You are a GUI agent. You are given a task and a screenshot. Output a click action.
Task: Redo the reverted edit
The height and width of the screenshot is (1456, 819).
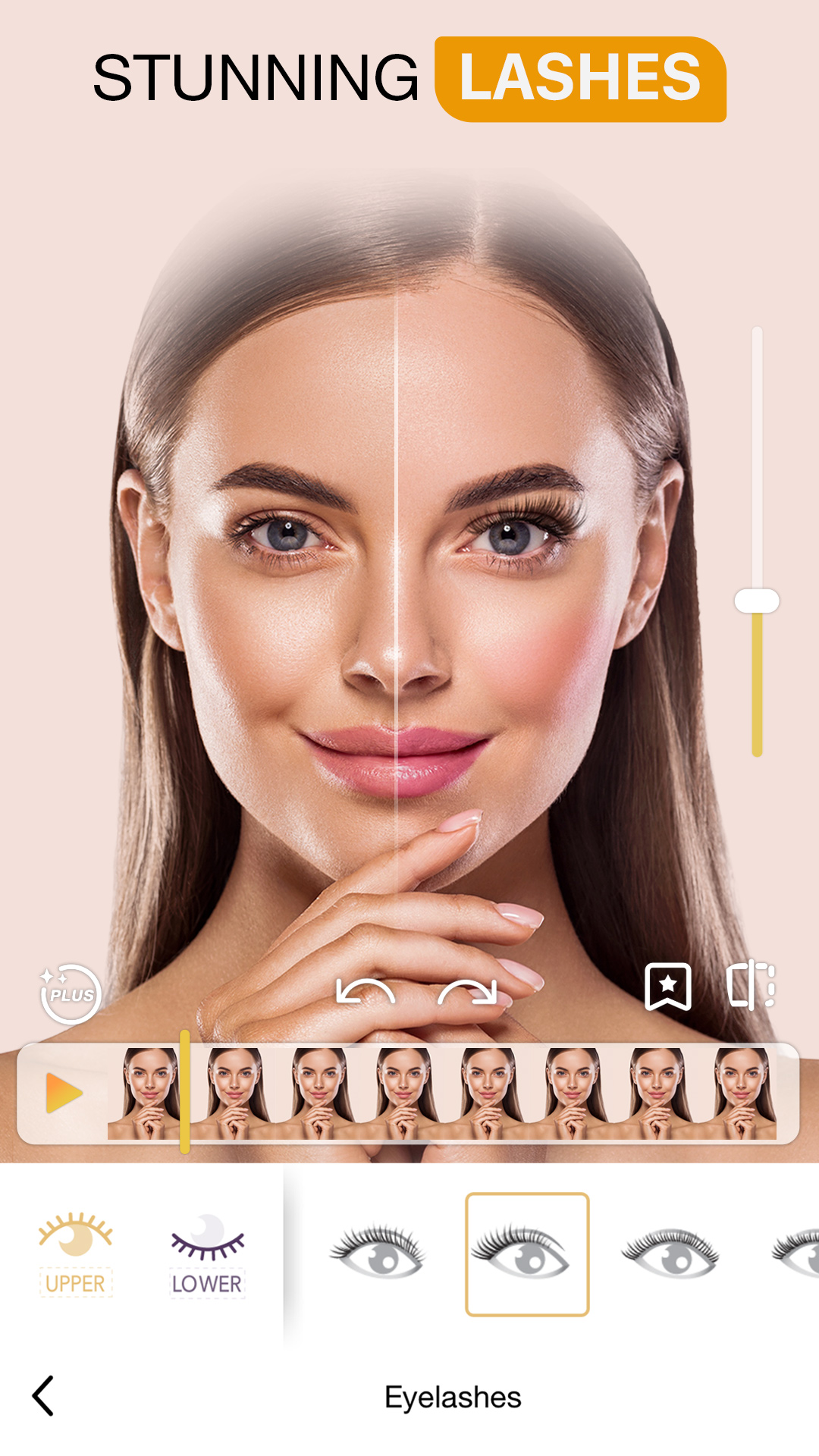[467, 991]
